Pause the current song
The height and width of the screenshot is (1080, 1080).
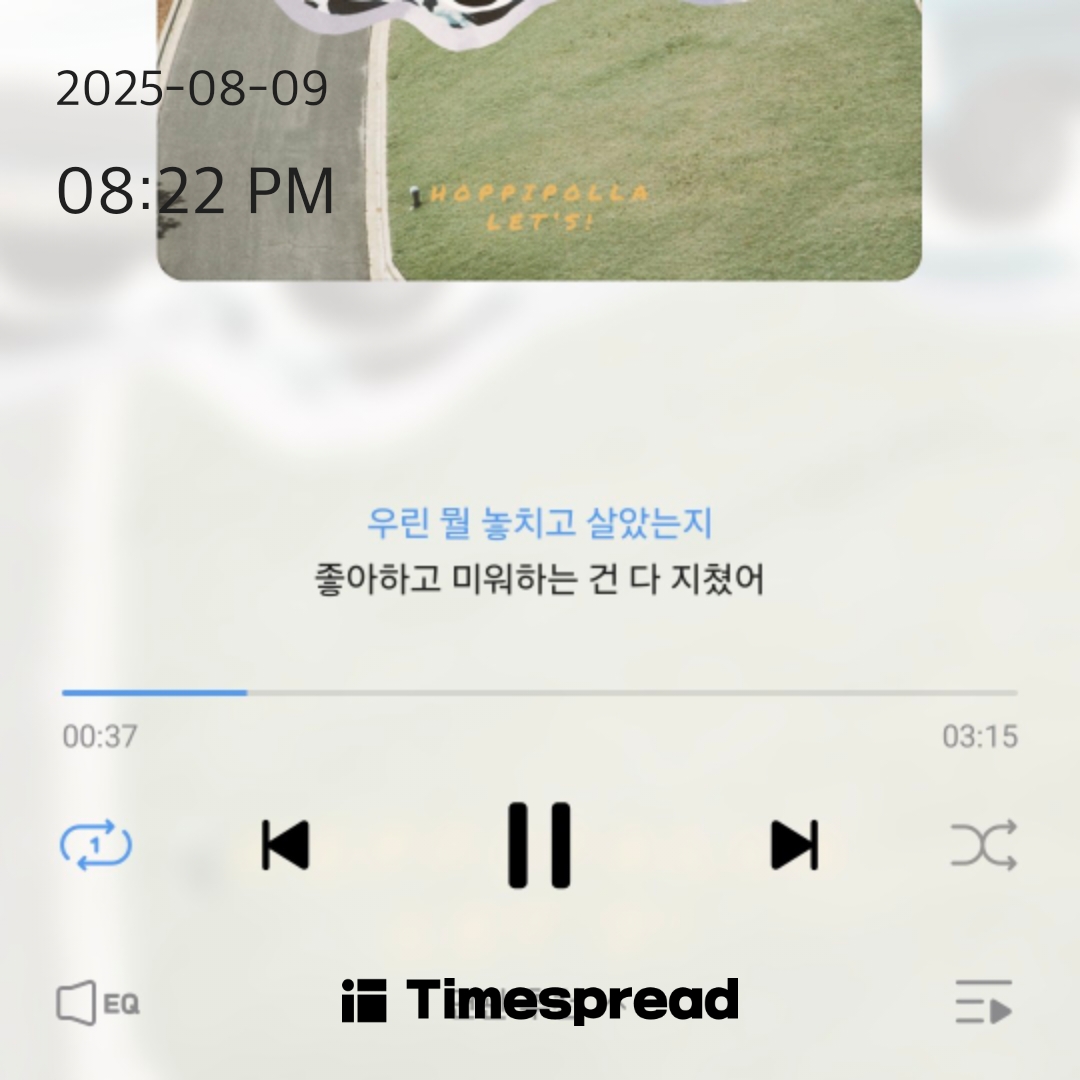(x=539, y=845)
